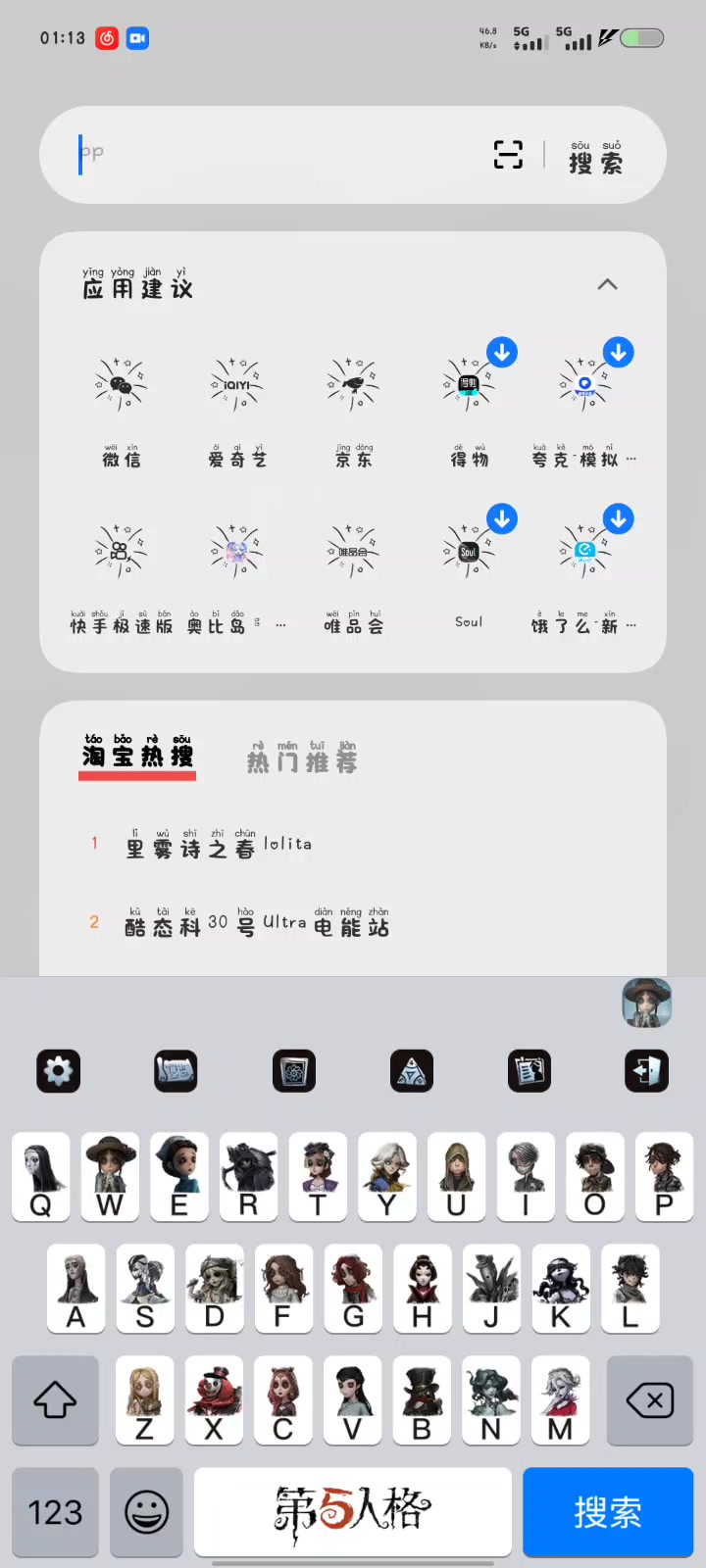Tap the backspace key
The width and height of the screenshot is (706, 1568).
pyautogui.click(x=650, y=1400)
